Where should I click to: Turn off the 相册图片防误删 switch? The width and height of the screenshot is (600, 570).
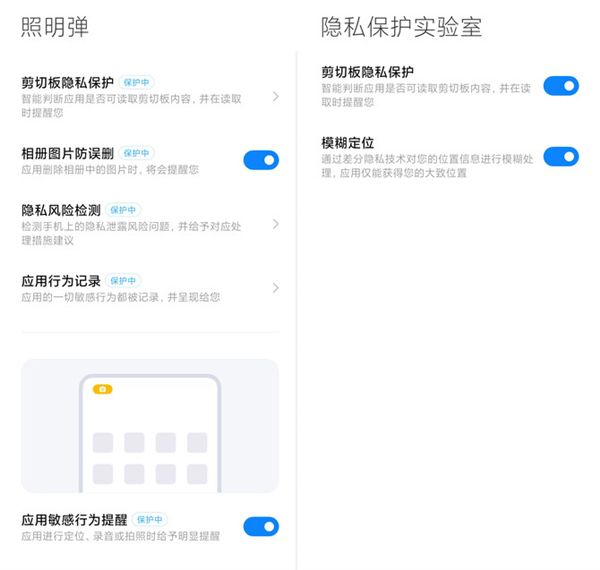(x=261, y=160)
